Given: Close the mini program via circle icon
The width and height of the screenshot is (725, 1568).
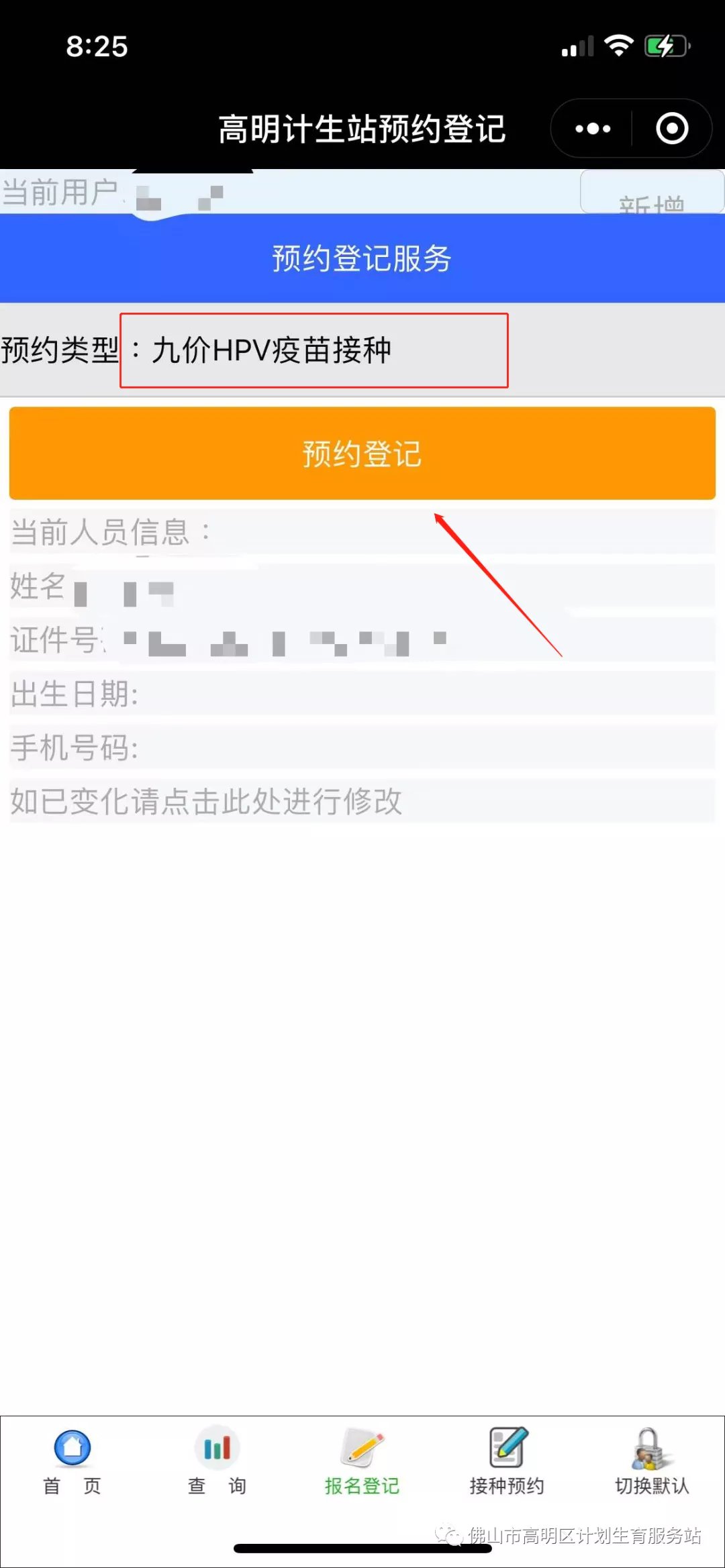Looking at the screenshot, I should (x=671, y=128).
